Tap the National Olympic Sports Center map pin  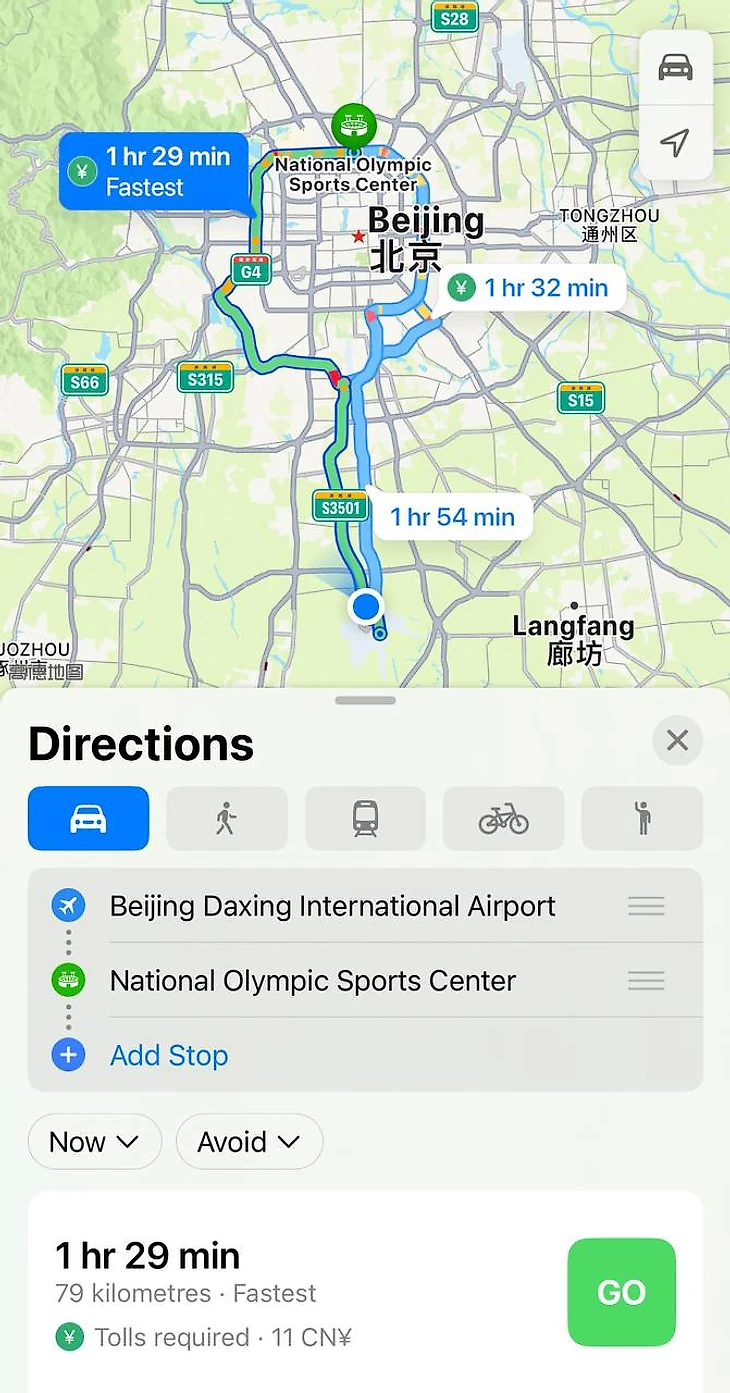[x=354, y=125]
